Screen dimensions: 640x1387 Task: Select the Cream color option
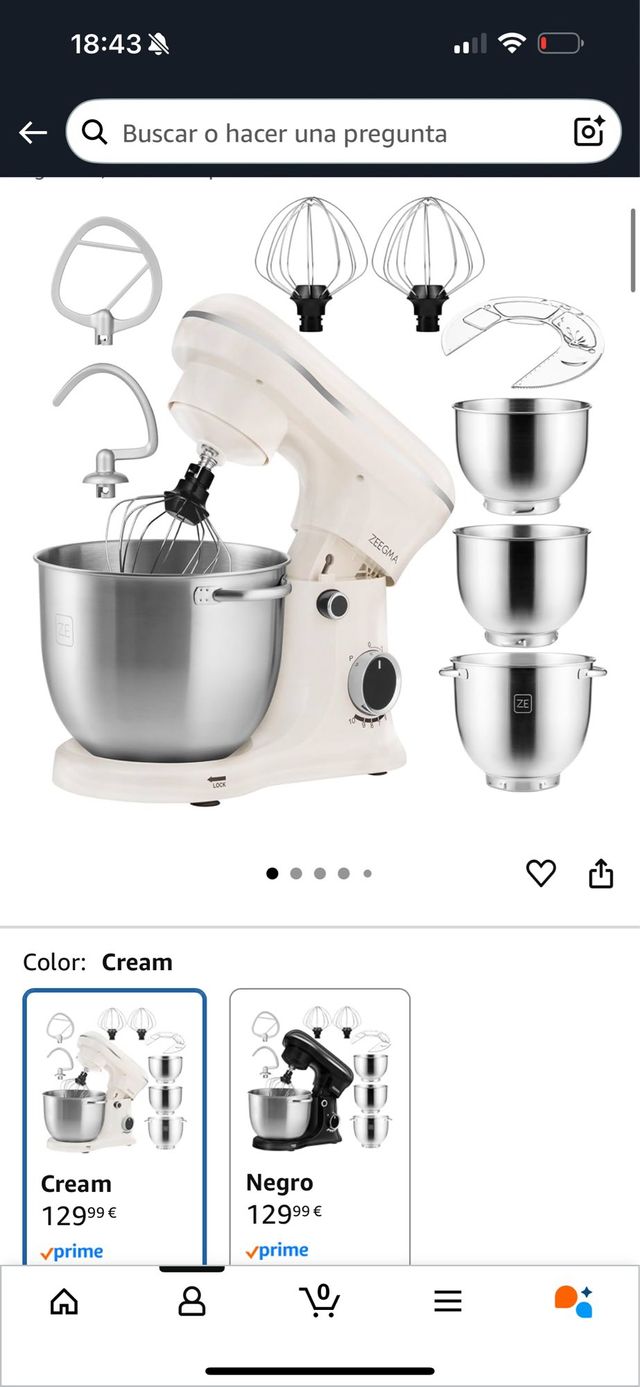pyautogui.click(x=115, y=1125)
